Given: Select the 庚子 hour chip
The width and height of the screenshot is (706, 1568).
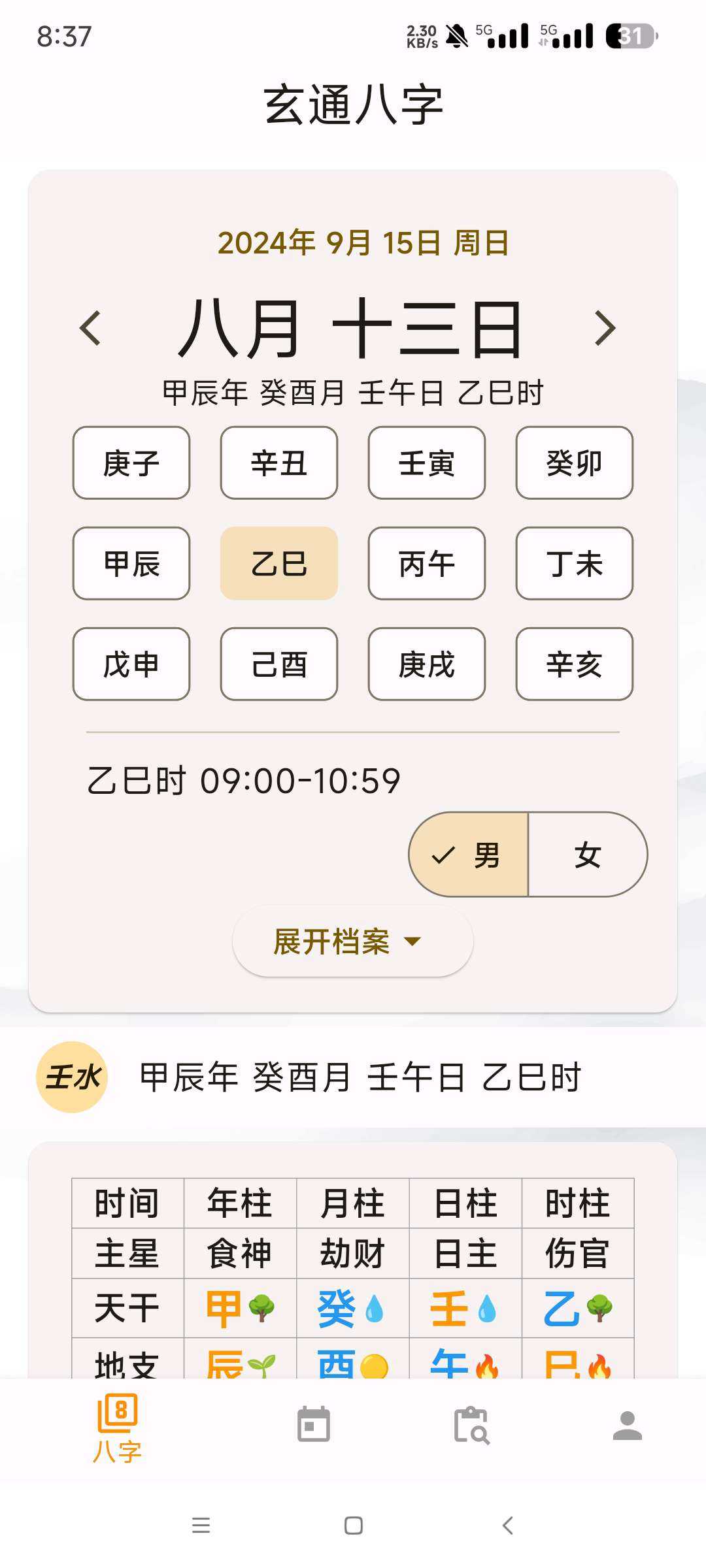Looking at the screenshot, I should click(131, 463).
